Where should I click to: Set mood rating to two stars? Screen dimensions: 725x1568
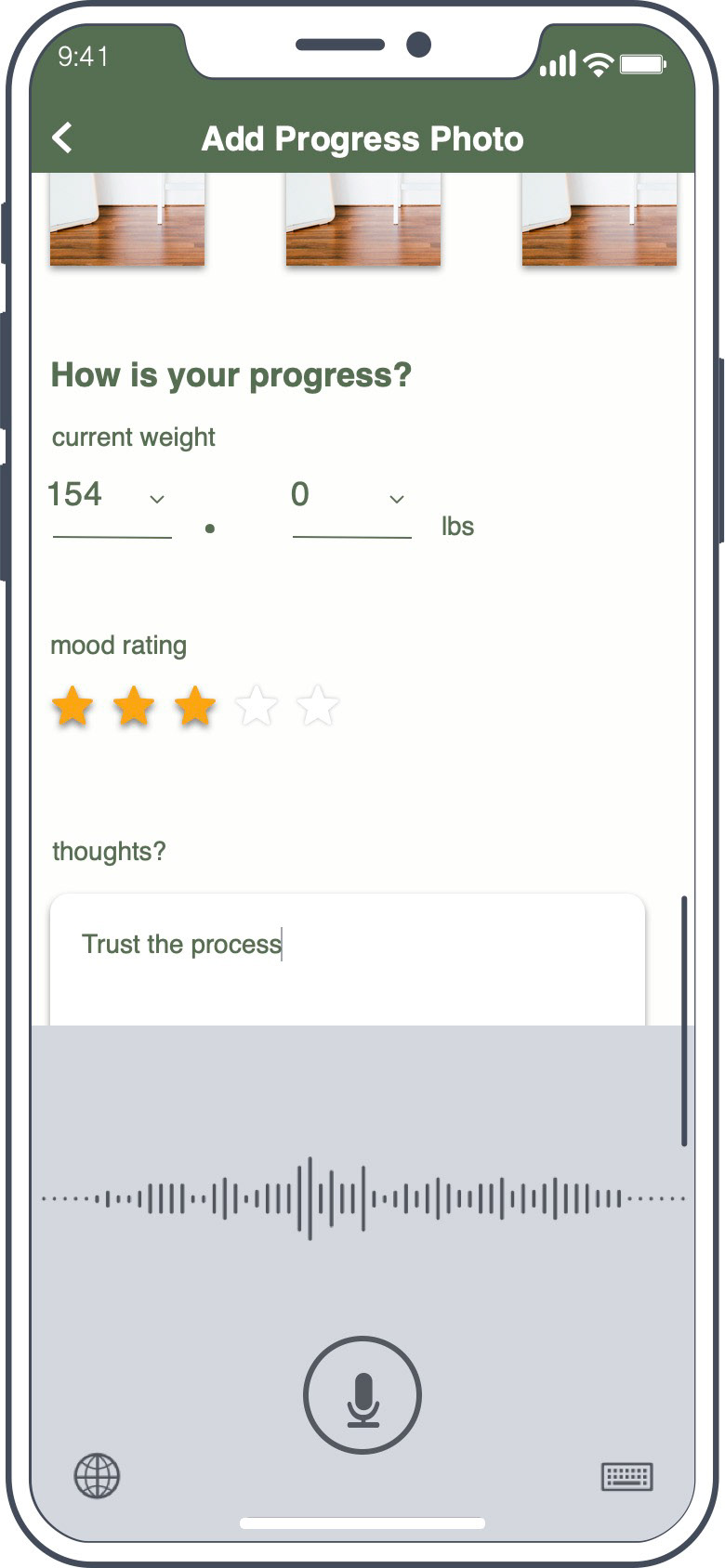(x=134, y=706)
